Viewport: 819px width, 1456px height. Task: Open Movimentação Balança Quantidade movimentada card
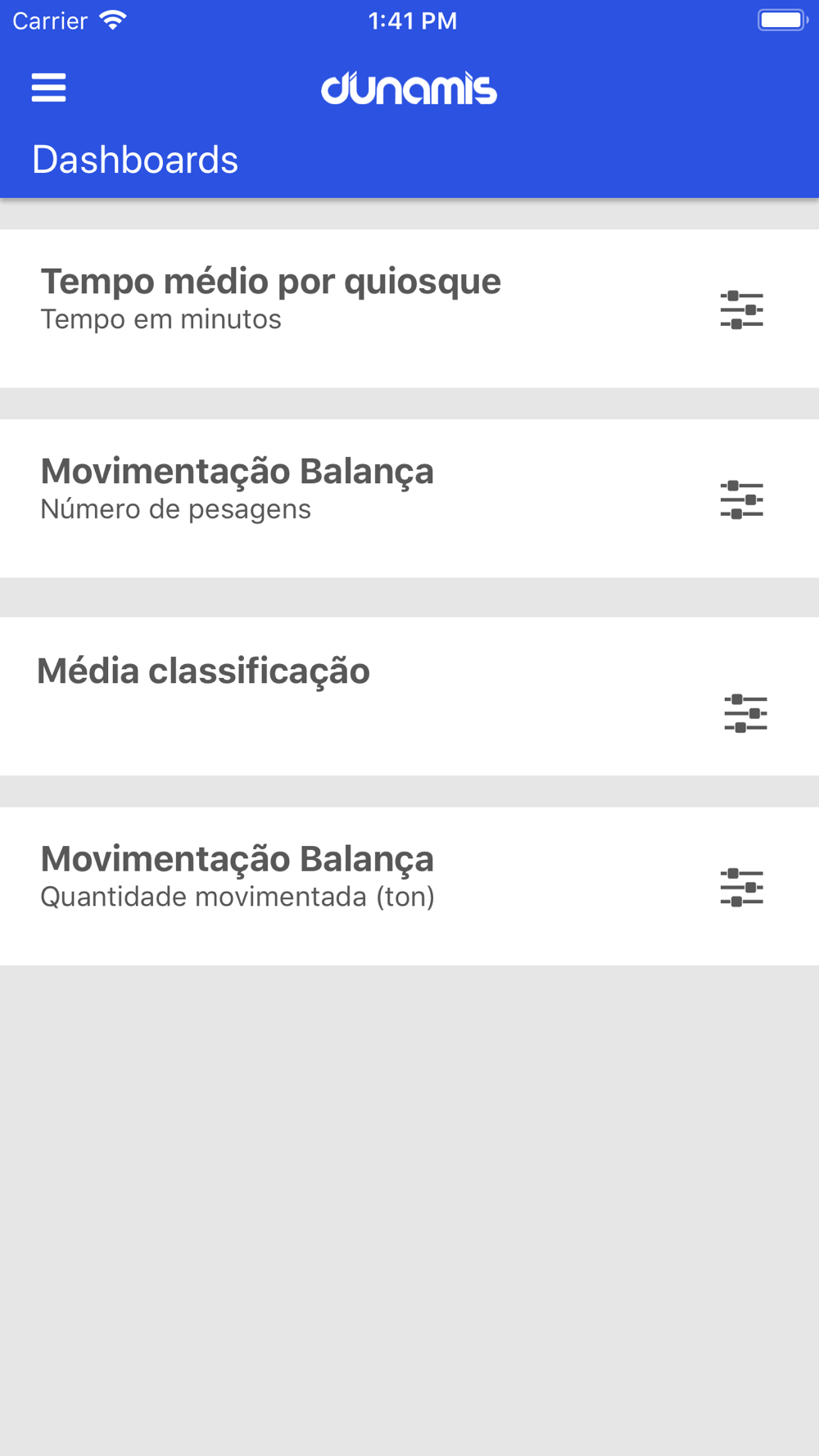pos(409,886)
